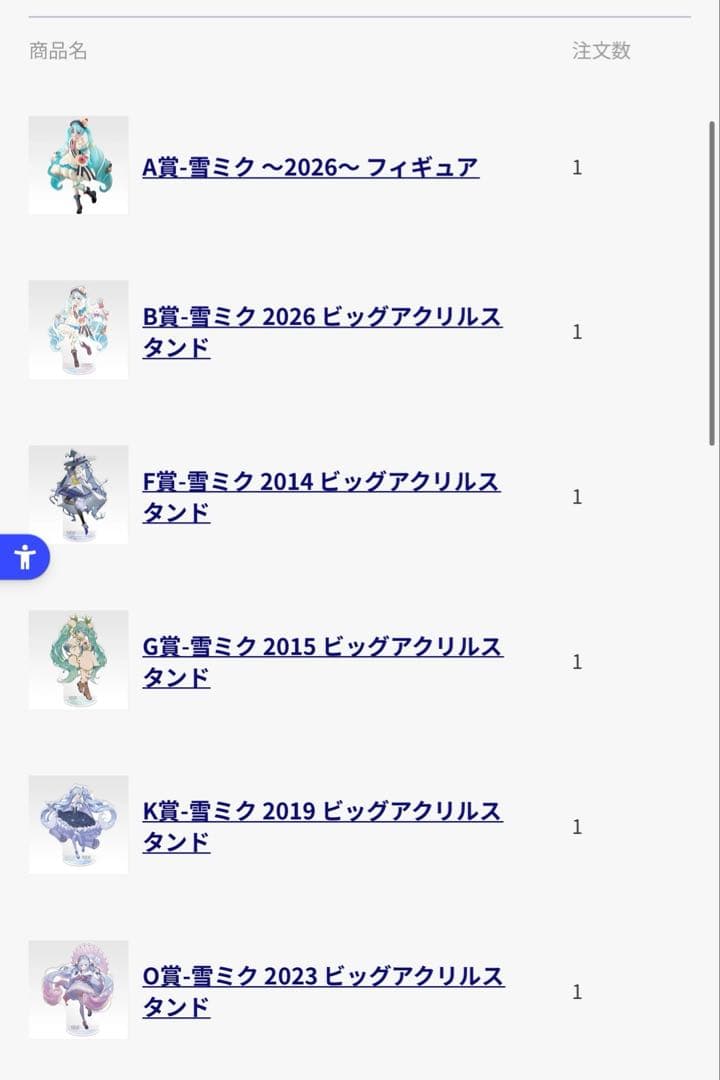Click the O賞 2023 acrylic stand thumbnail

79,989
